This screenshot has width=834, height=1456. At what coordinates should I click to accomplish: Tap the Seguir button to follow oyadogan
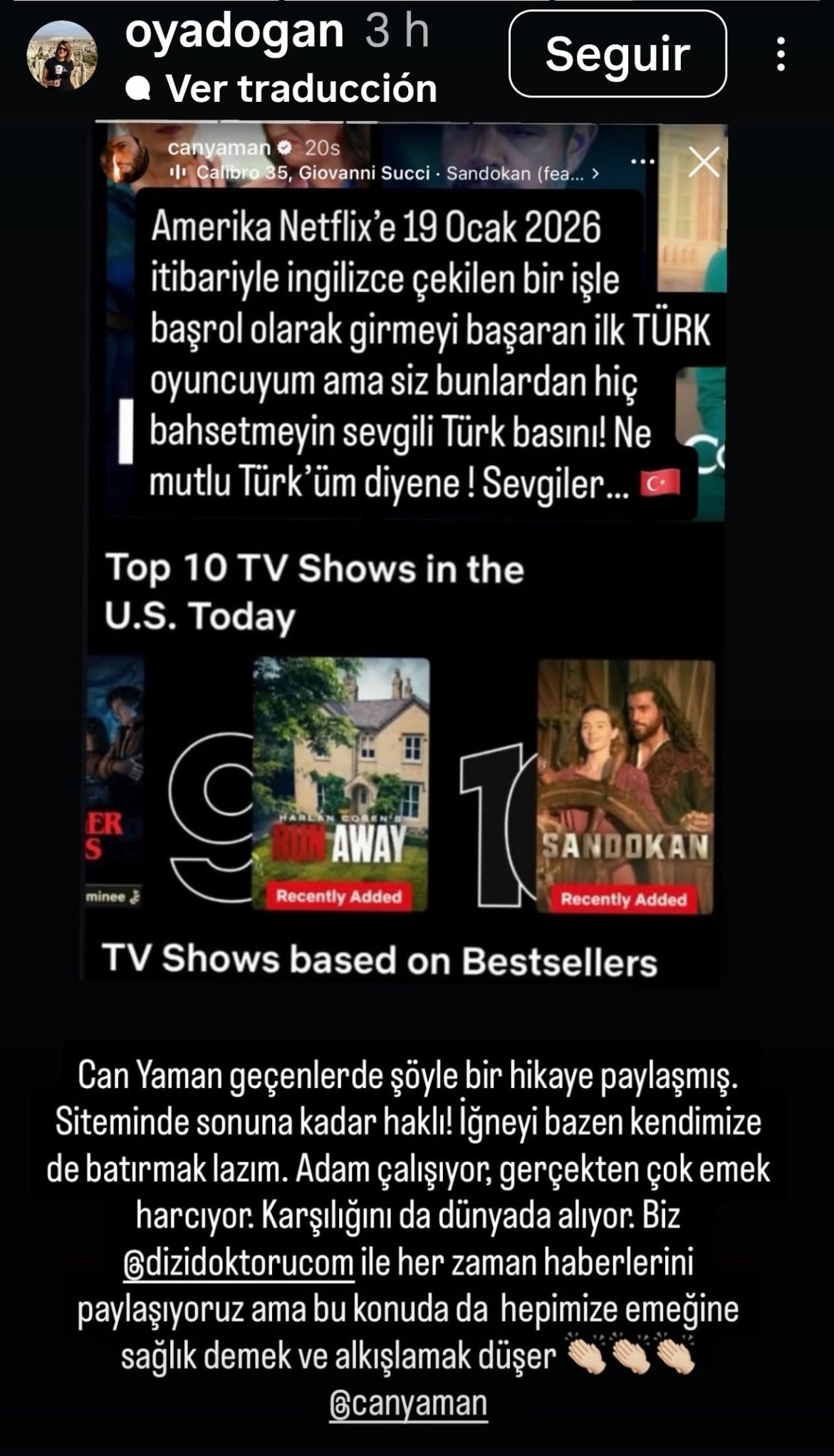617,54
